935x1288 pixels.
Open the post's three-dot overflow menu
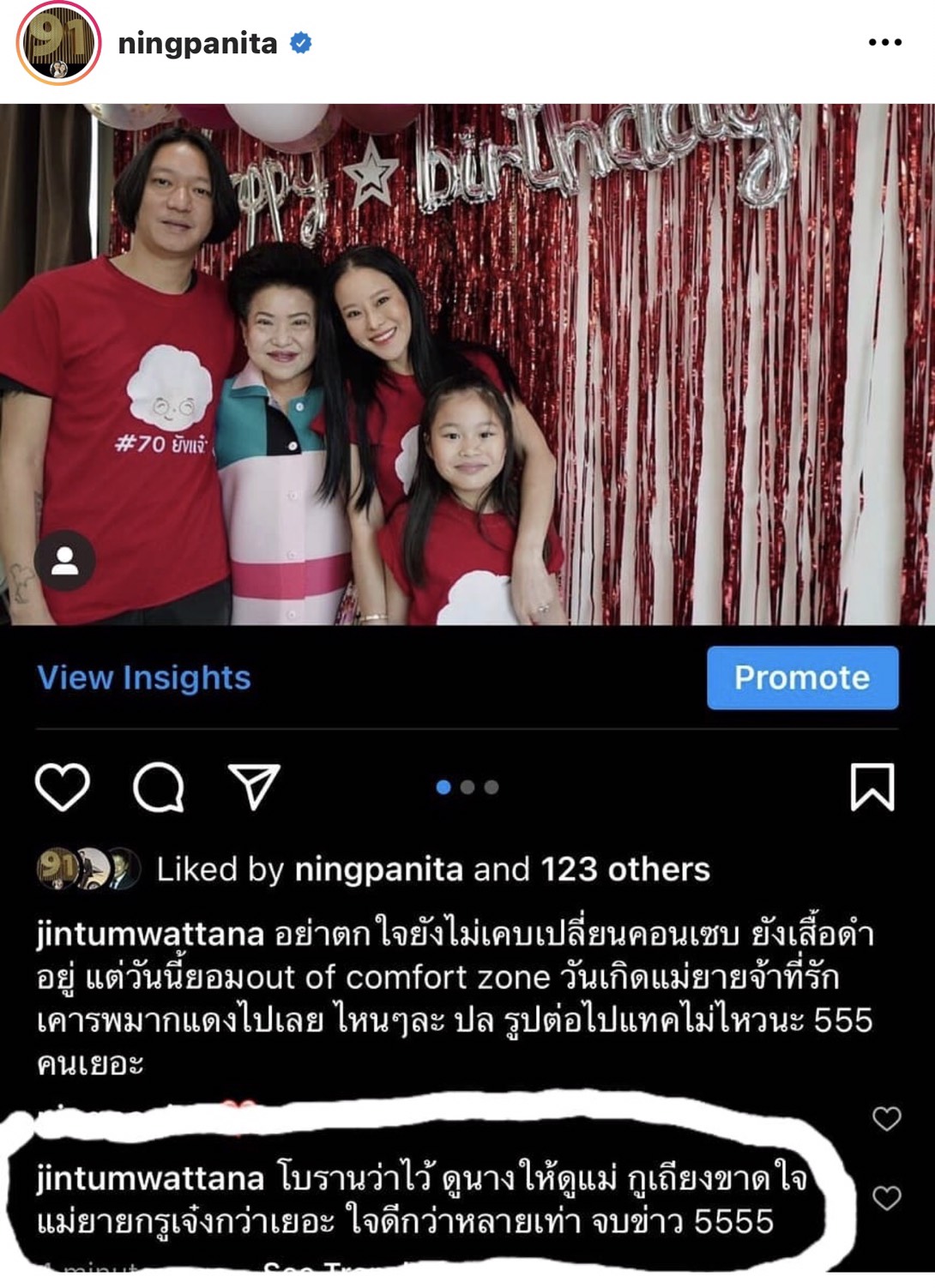click(x=884, y=42)
